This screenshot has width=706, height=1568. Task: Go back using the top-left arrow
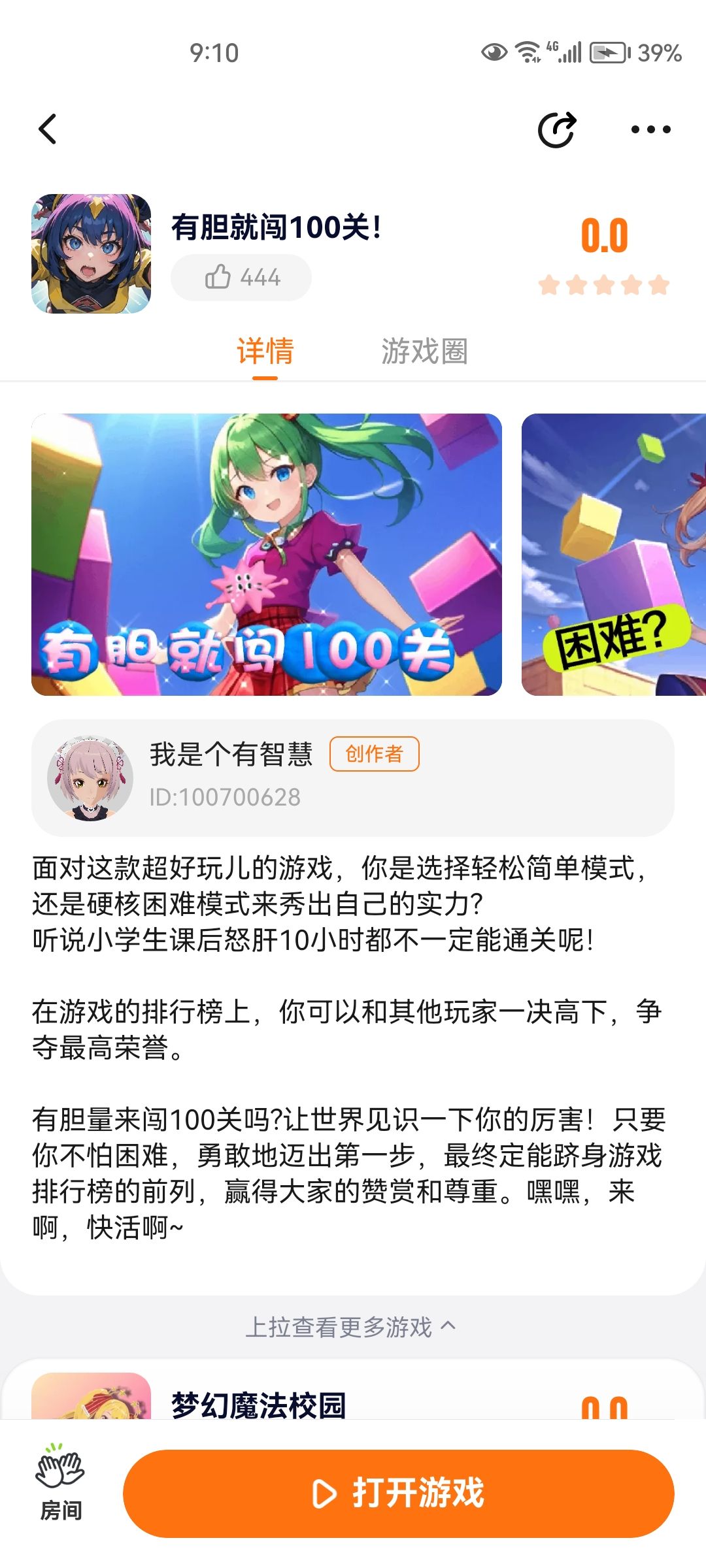click(48, 129)
